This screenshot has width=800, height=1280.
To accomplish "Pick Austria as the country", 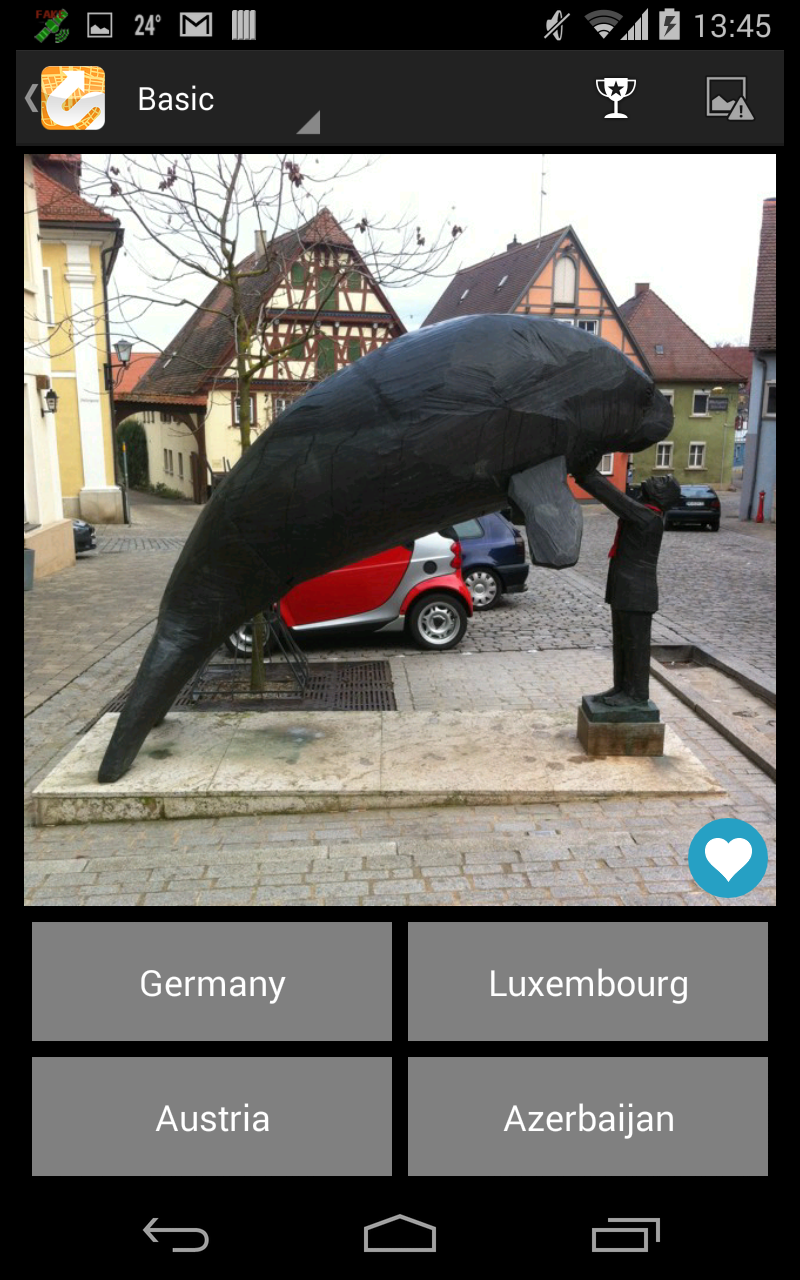I will (212, 1117).
